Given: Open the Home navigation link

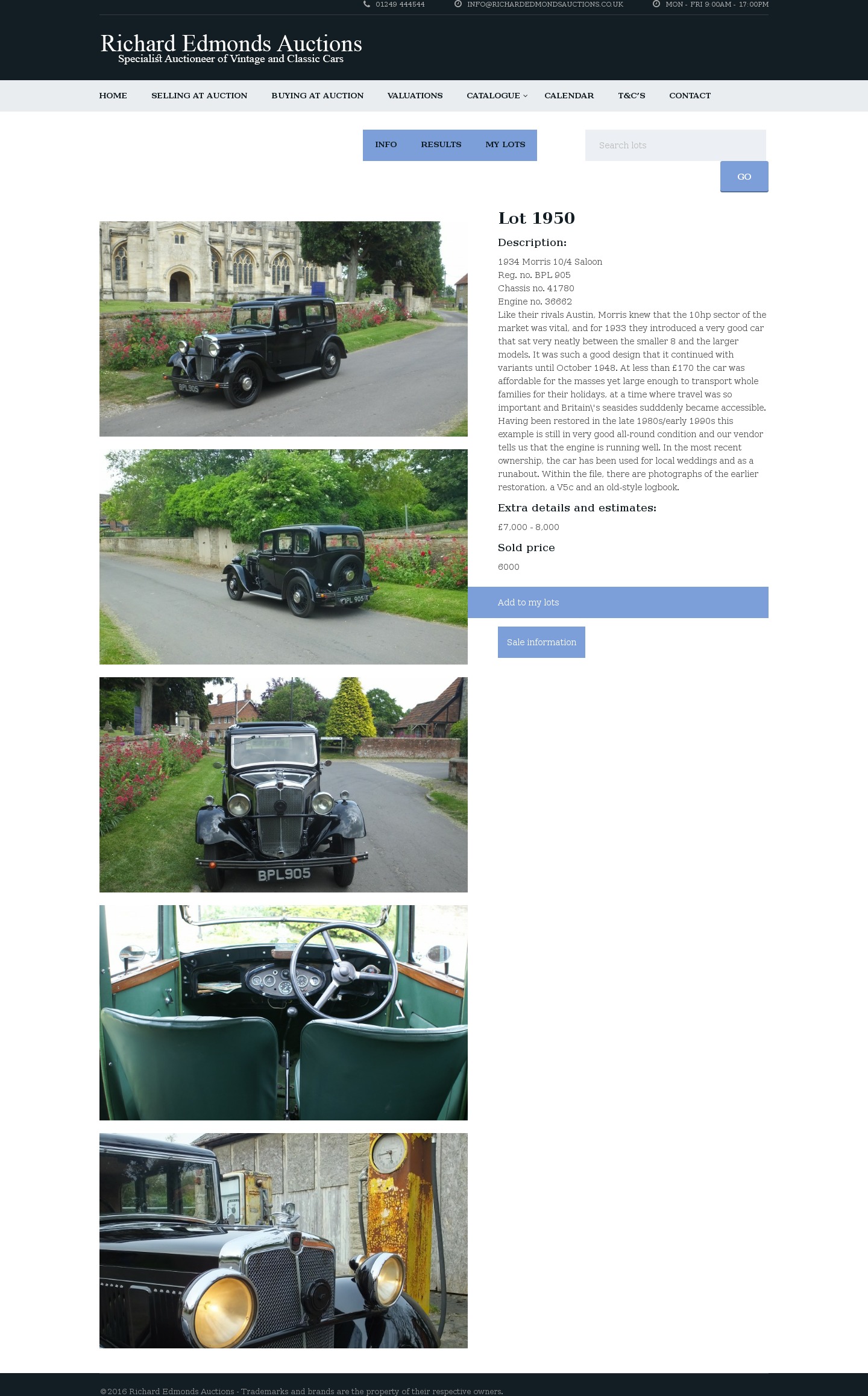Looking at the screenshot, I should point(113,95).
